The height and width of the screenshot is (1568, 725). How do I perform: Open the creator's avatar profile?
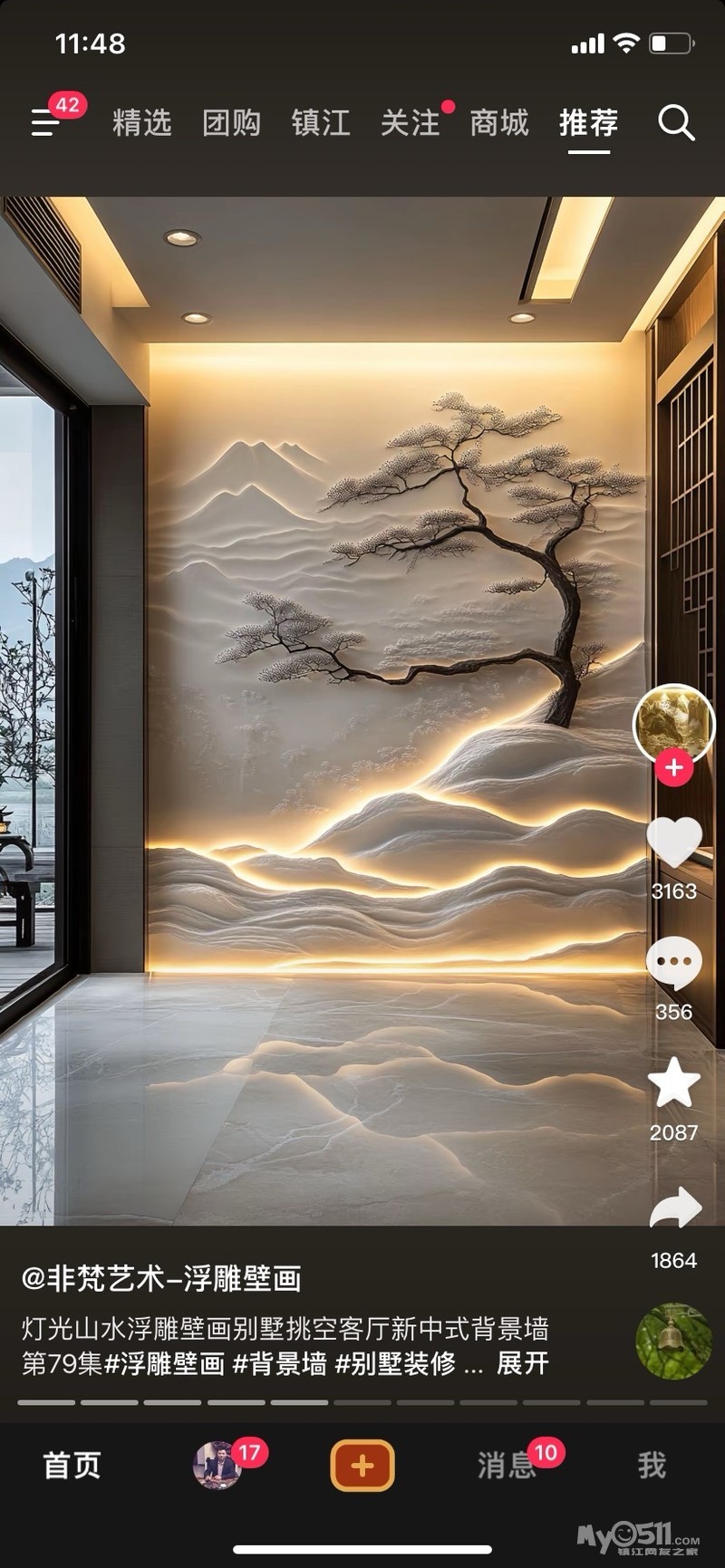(673, 723)
